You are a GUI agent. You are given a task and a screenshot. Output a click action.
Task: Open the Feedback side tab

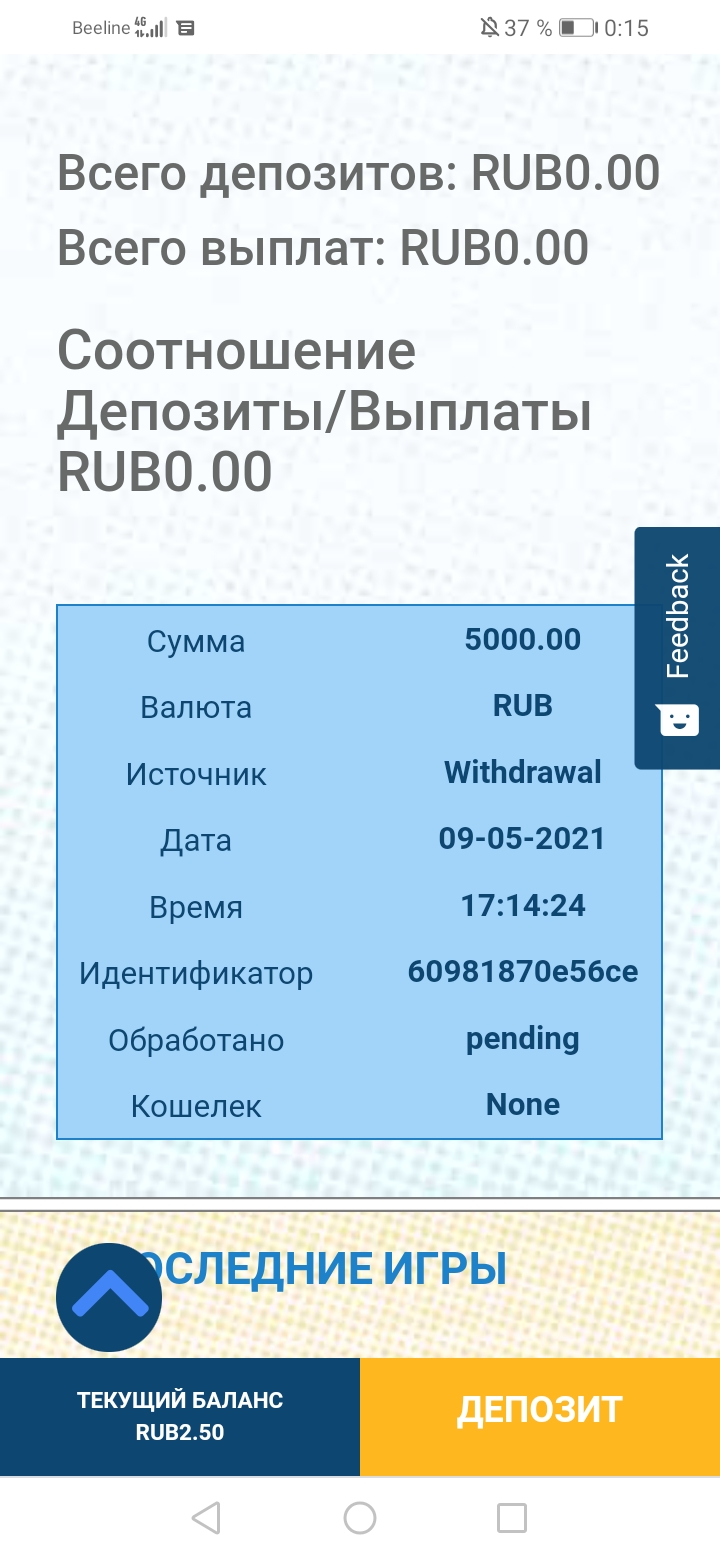tap(678, 647)
